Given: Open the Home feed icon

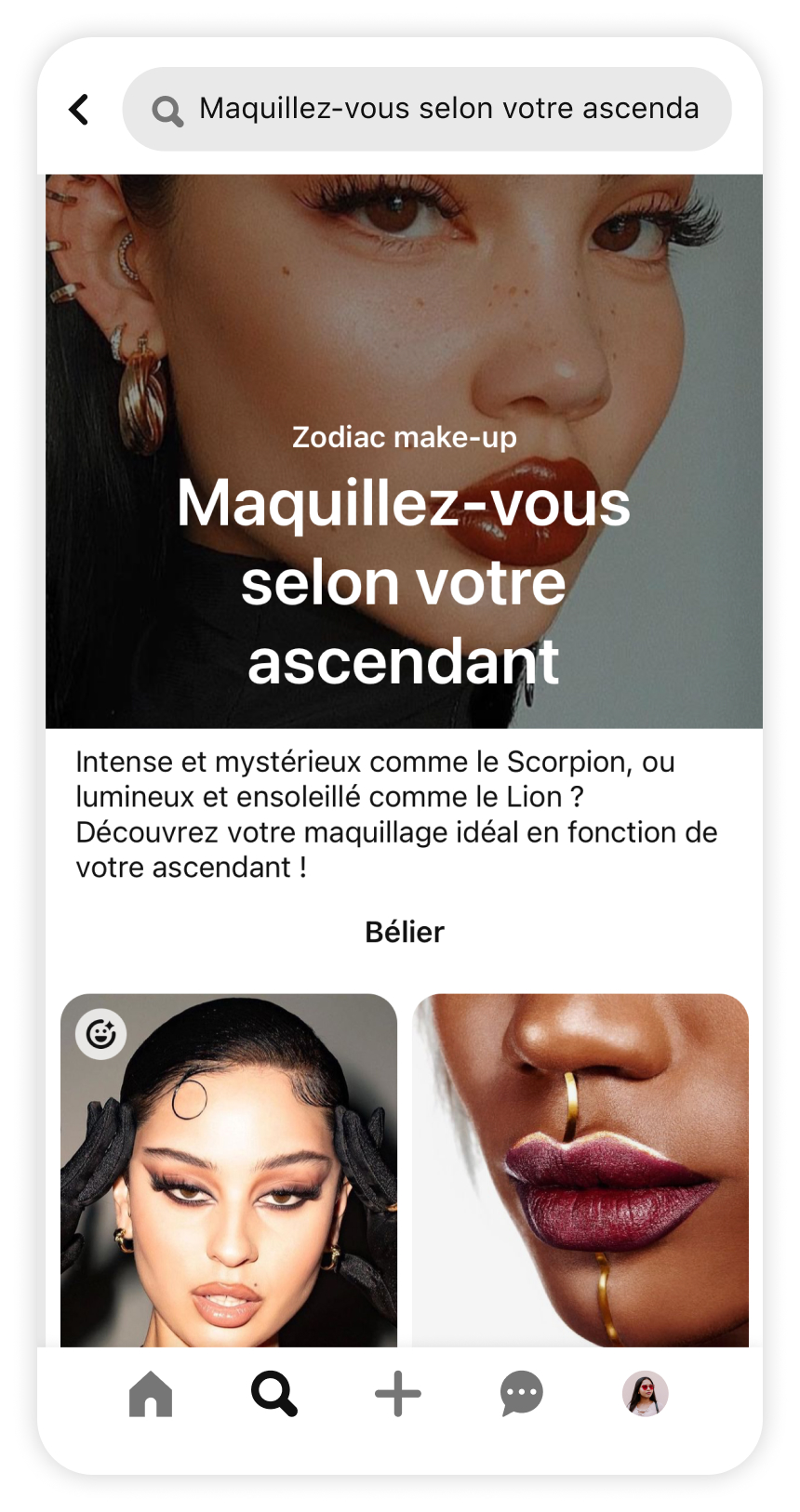Looking at the screenshot, I should tap(150, 1392).
